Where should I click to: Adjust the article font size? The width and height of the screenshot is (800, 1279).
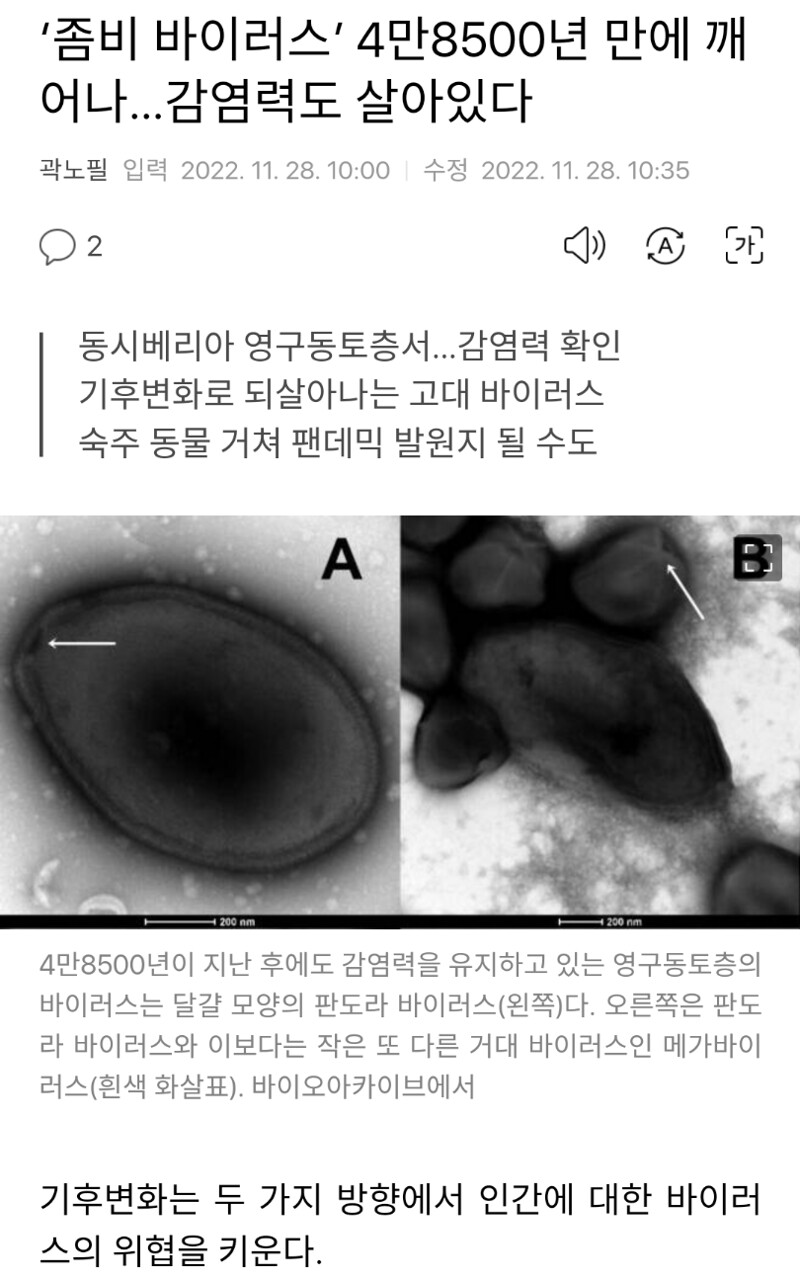(x=744, y=245)
